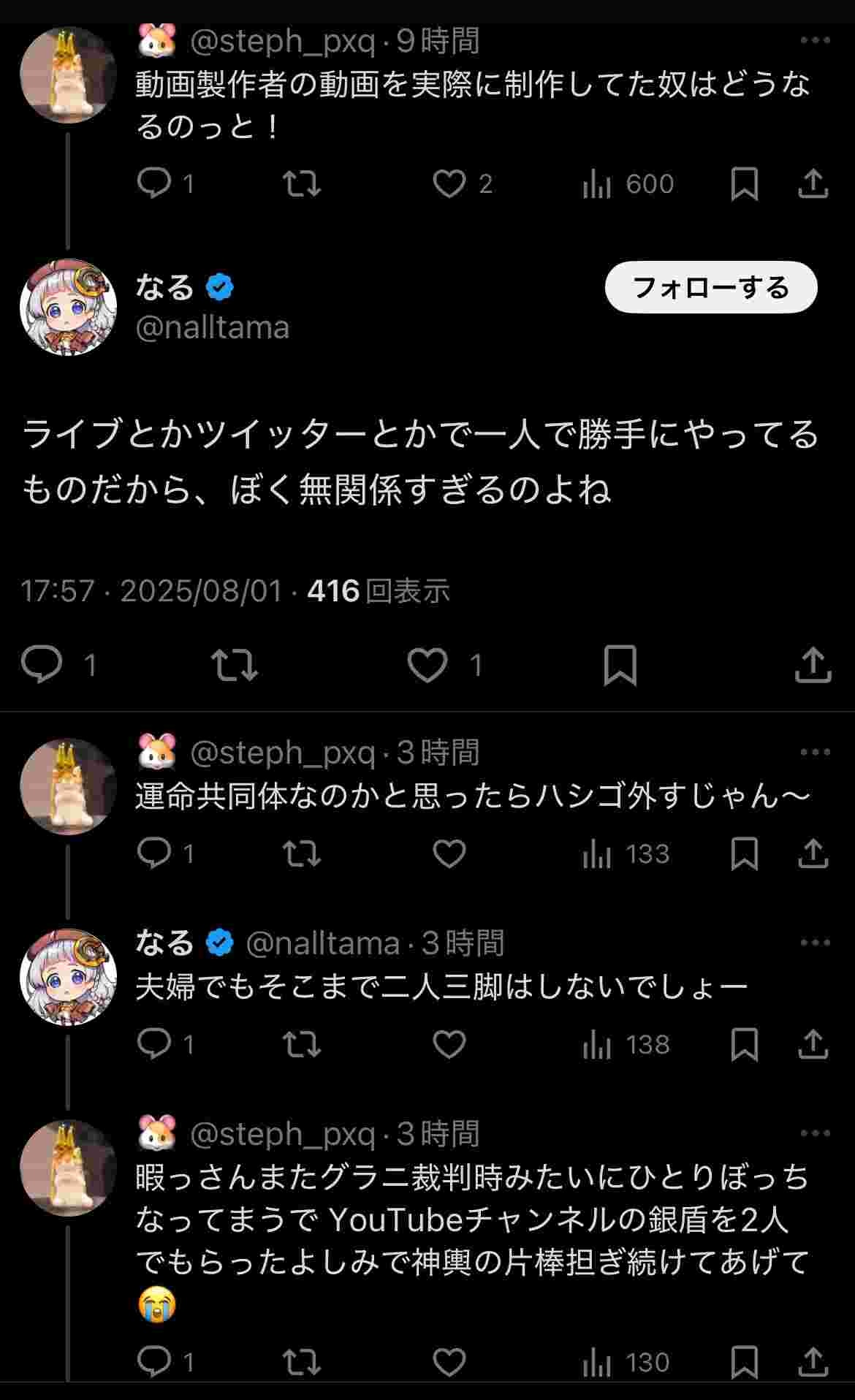Bookmark the 夫婦でもそこまで二人三脚 reply
The height and width of the screenshot is (1400, 855).
[x=744, y=1044]
